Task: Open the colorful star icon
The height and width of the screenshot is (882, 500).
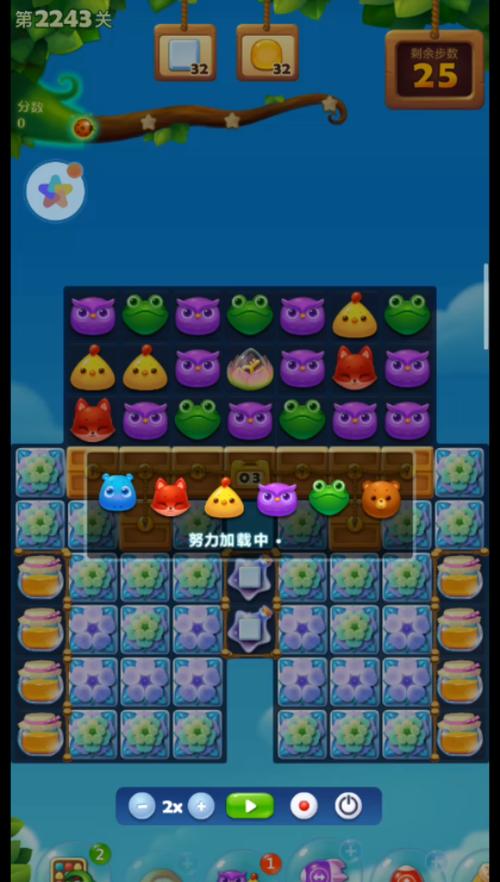Action: [x=55, y=191]
